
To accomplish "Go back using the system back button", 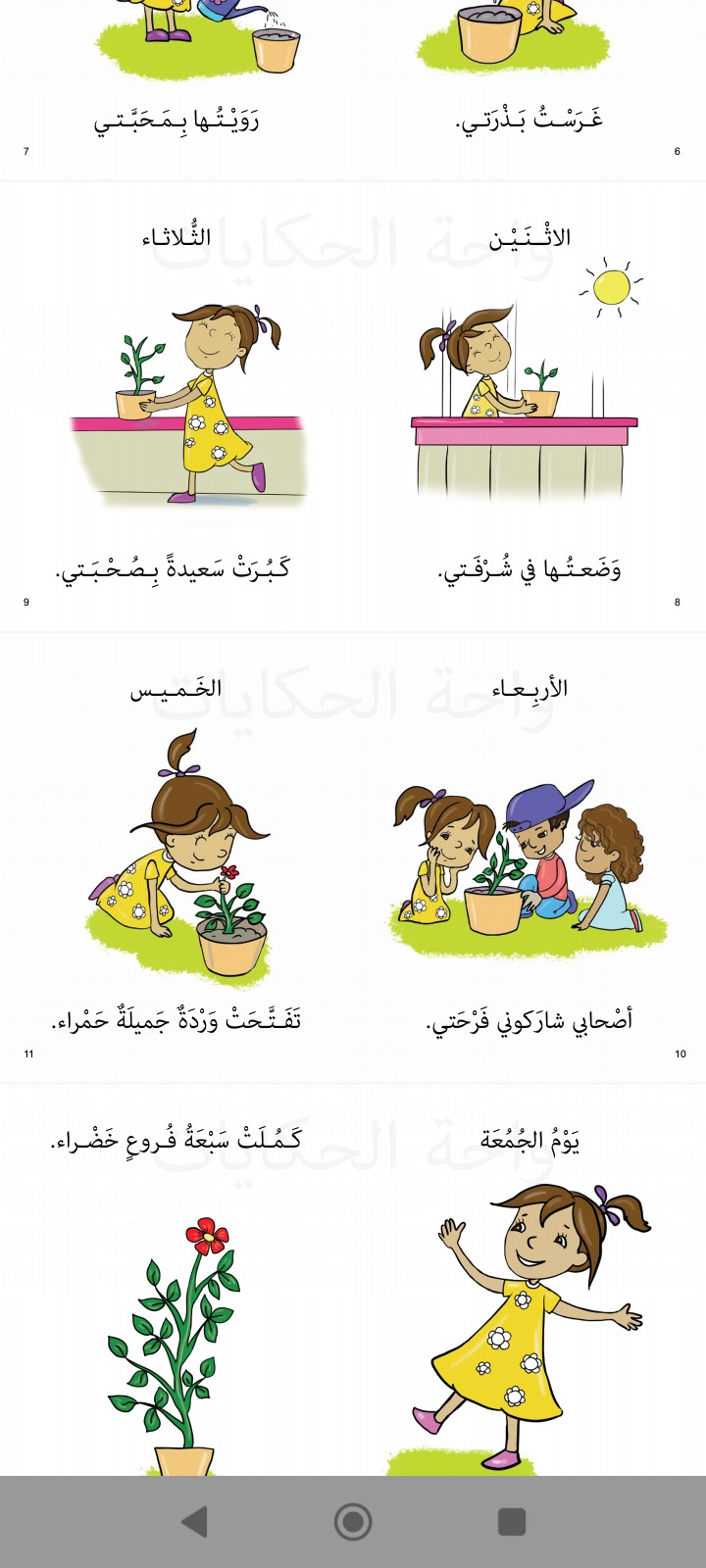I will [195, 1521].
